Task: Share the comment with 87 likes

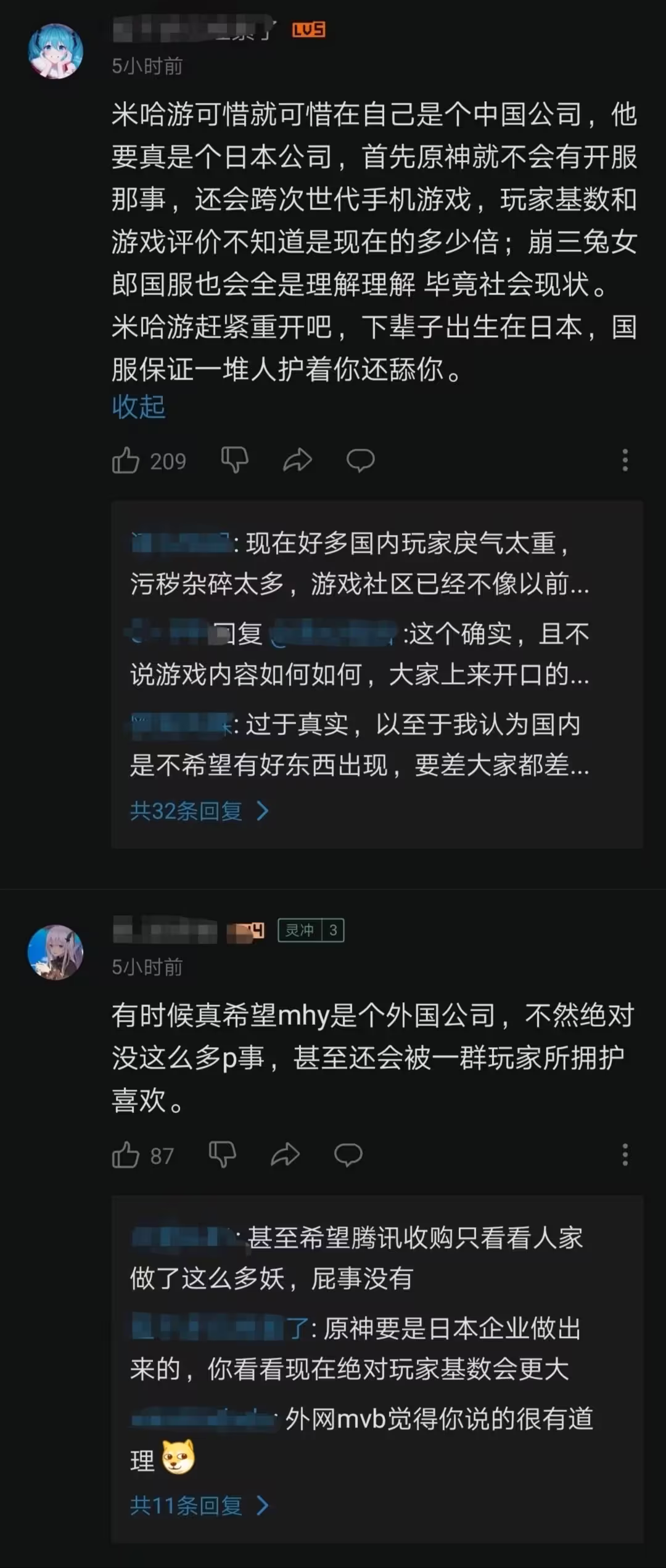Action: (285, 1155)
